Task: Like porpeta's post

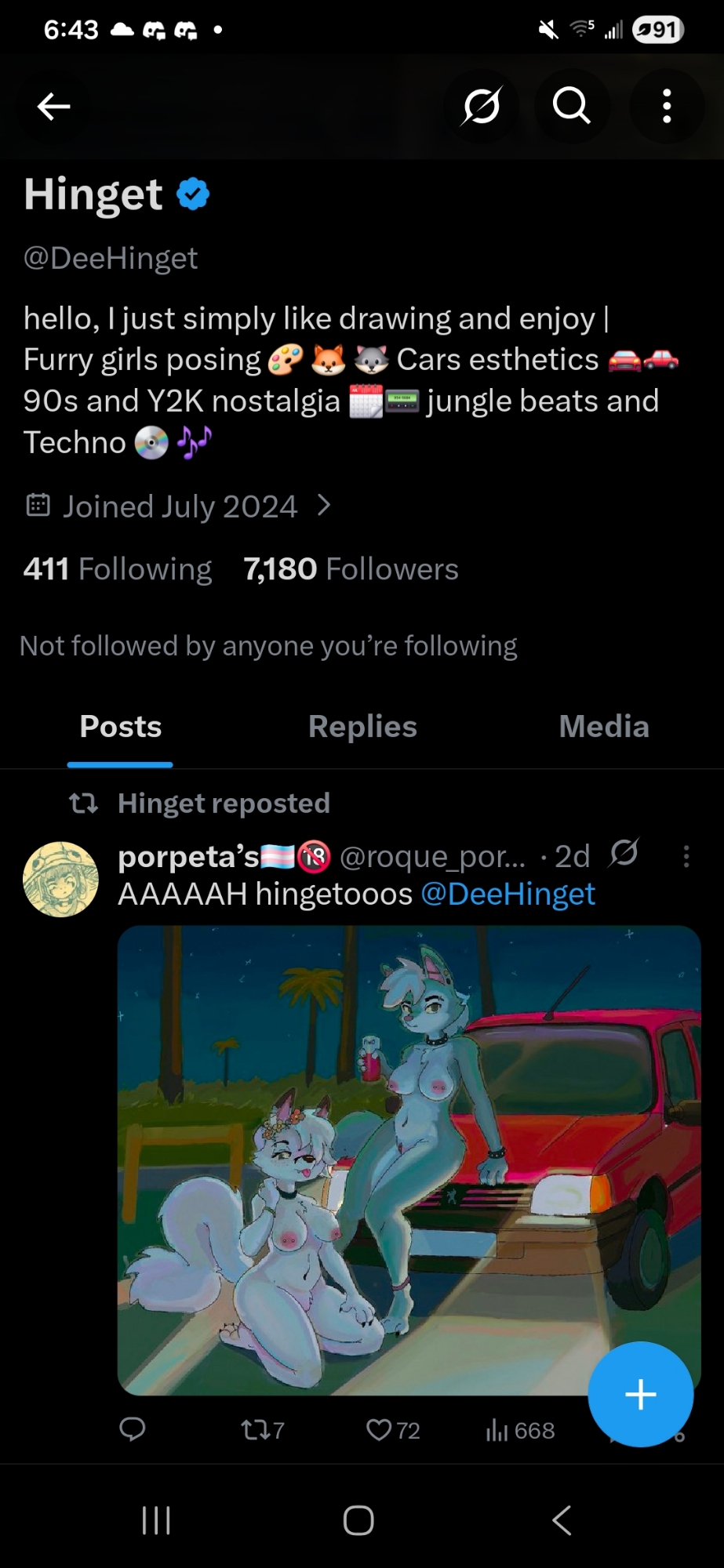Action: tap(392, 1430)
